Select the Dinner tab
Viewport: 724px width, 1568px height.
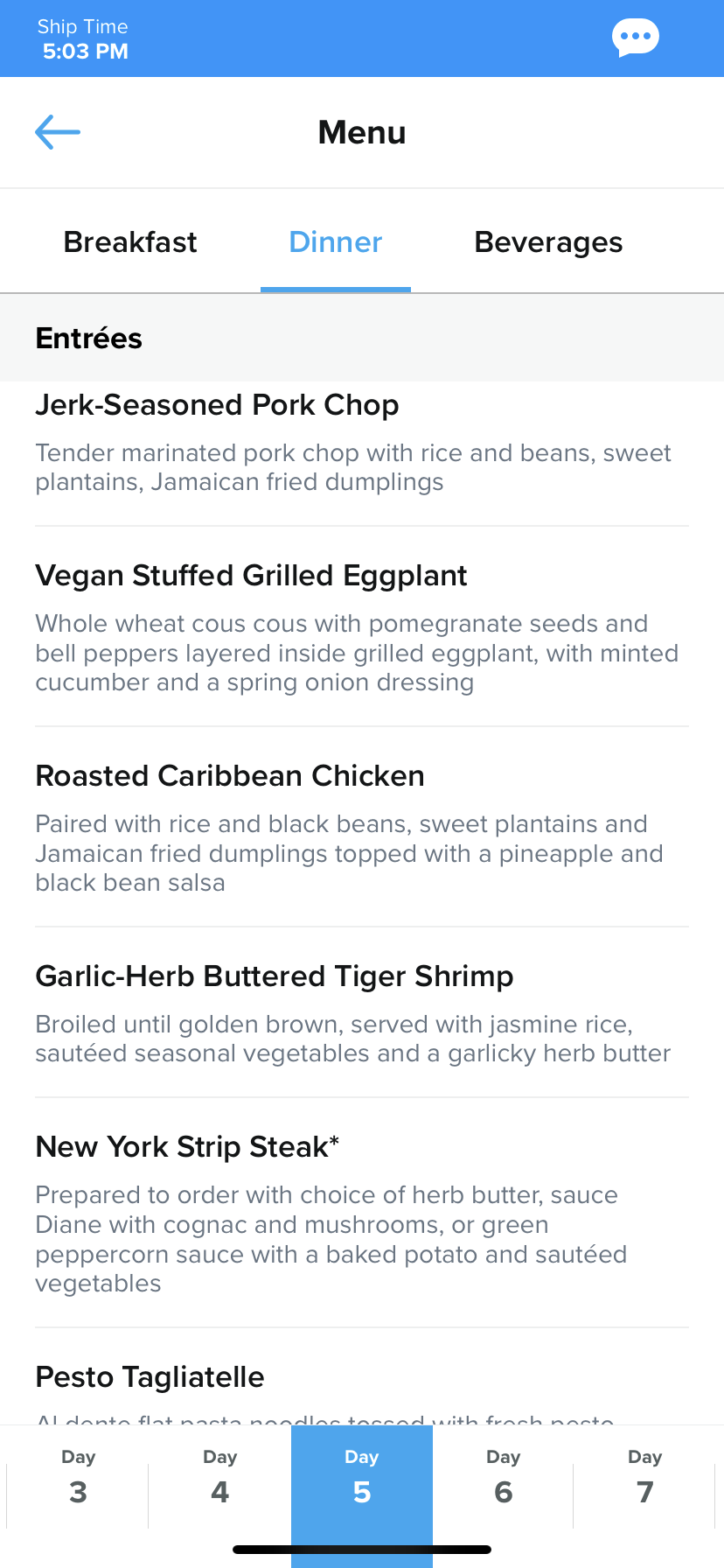click(335, 242)
